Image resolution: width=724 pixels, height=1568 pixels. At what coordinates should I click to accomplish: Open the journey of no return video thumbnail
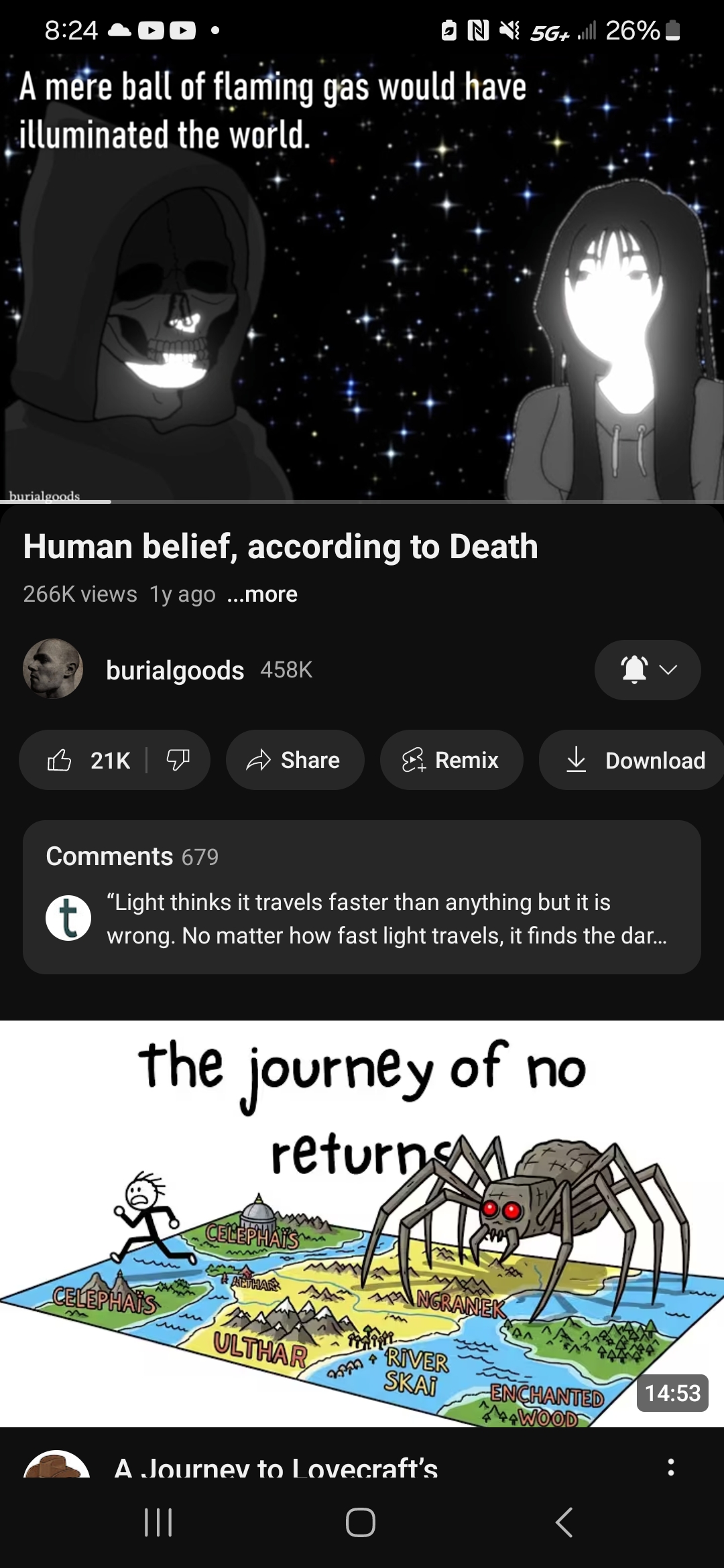pyautogui.click(x=362, y=1224)
